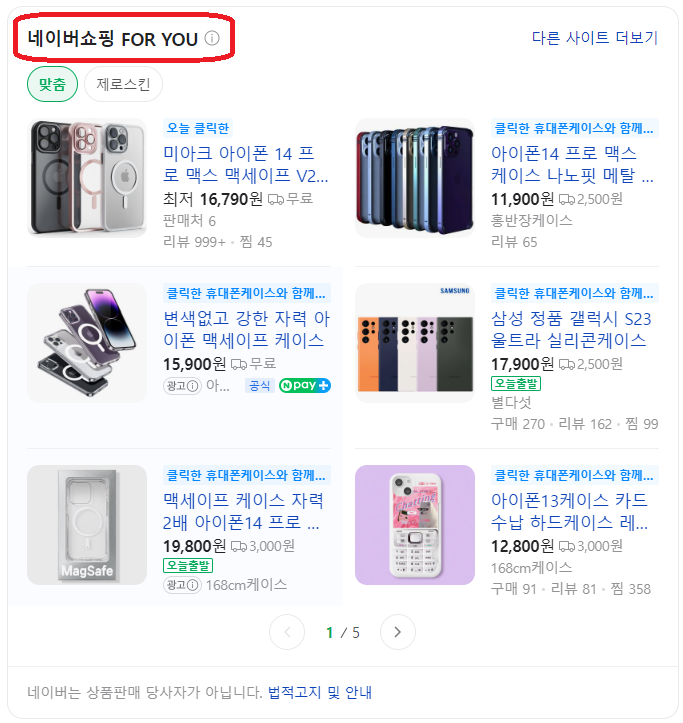Open 아이폰13케이스 카드 수납 하드케이스 product
Image resolution: width=683 pixels, height=723 pixels.
570,511
